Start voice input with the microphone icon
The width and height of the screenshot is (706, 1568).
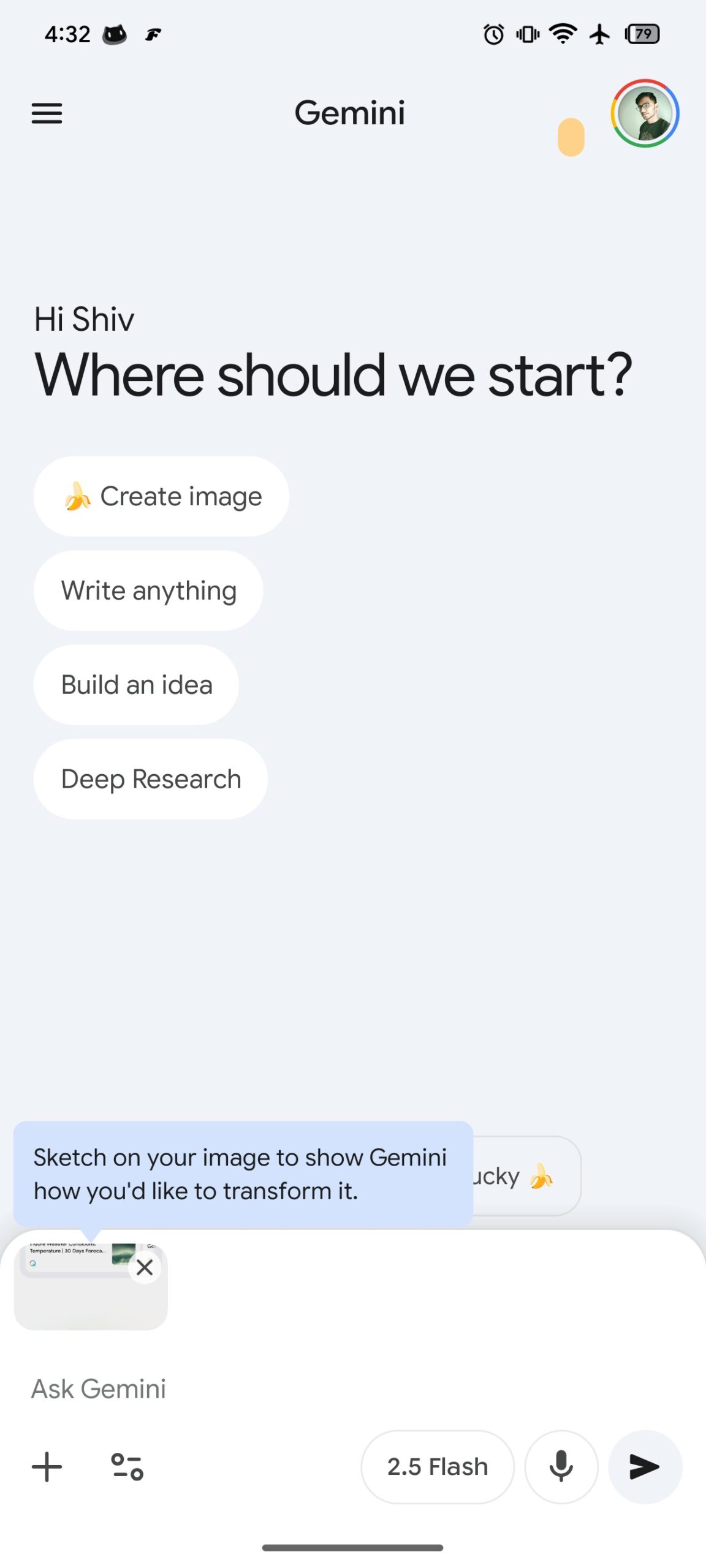tap(561, 1466)
